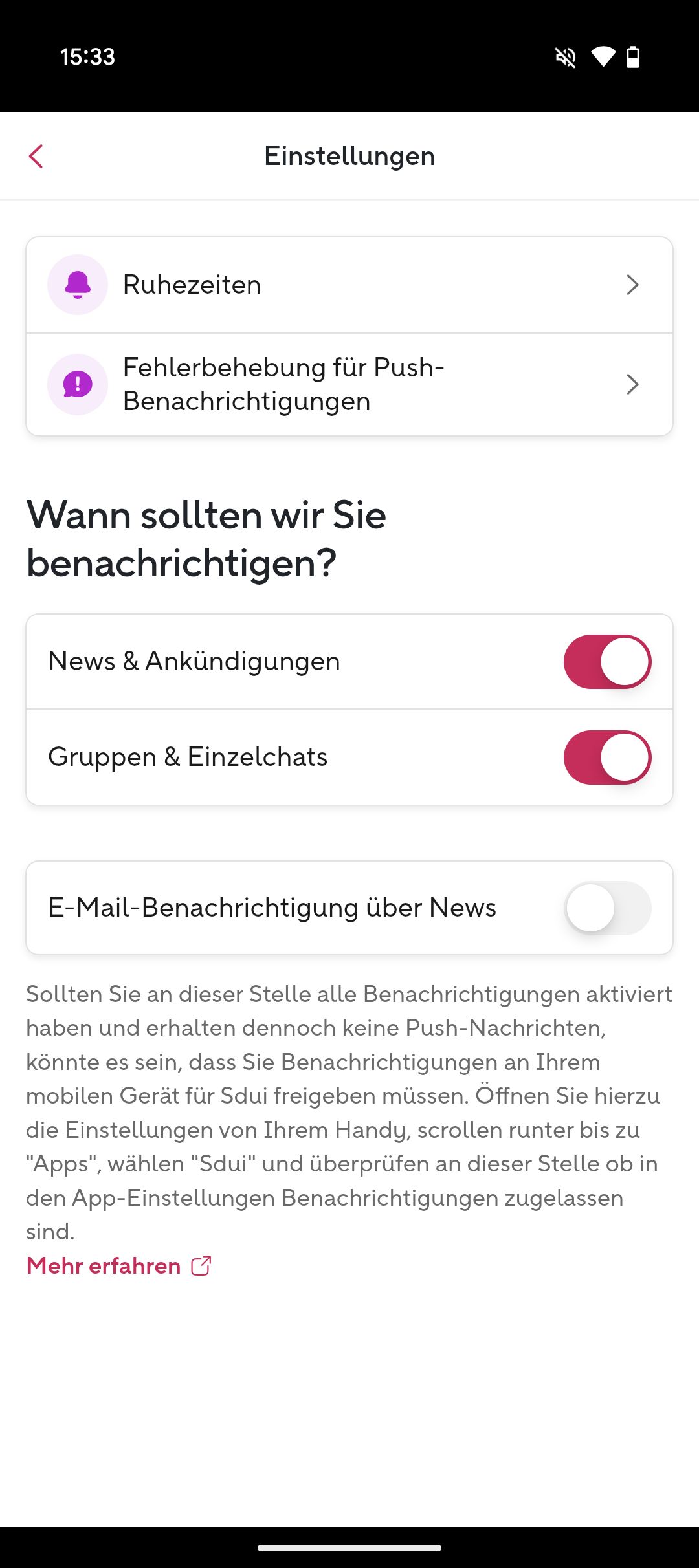Disable News & Ankündigungen notifications

607,662
